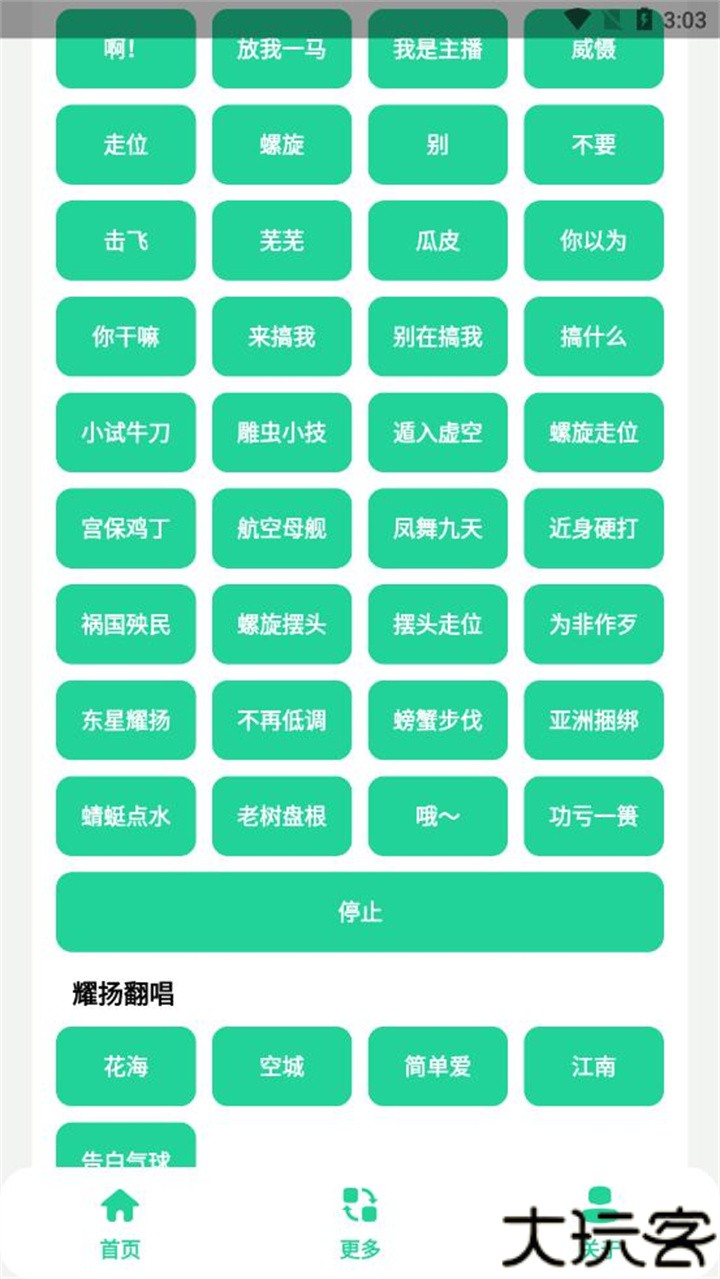
Task: Play the 啊! sound clip
Action: coord(125,50)
